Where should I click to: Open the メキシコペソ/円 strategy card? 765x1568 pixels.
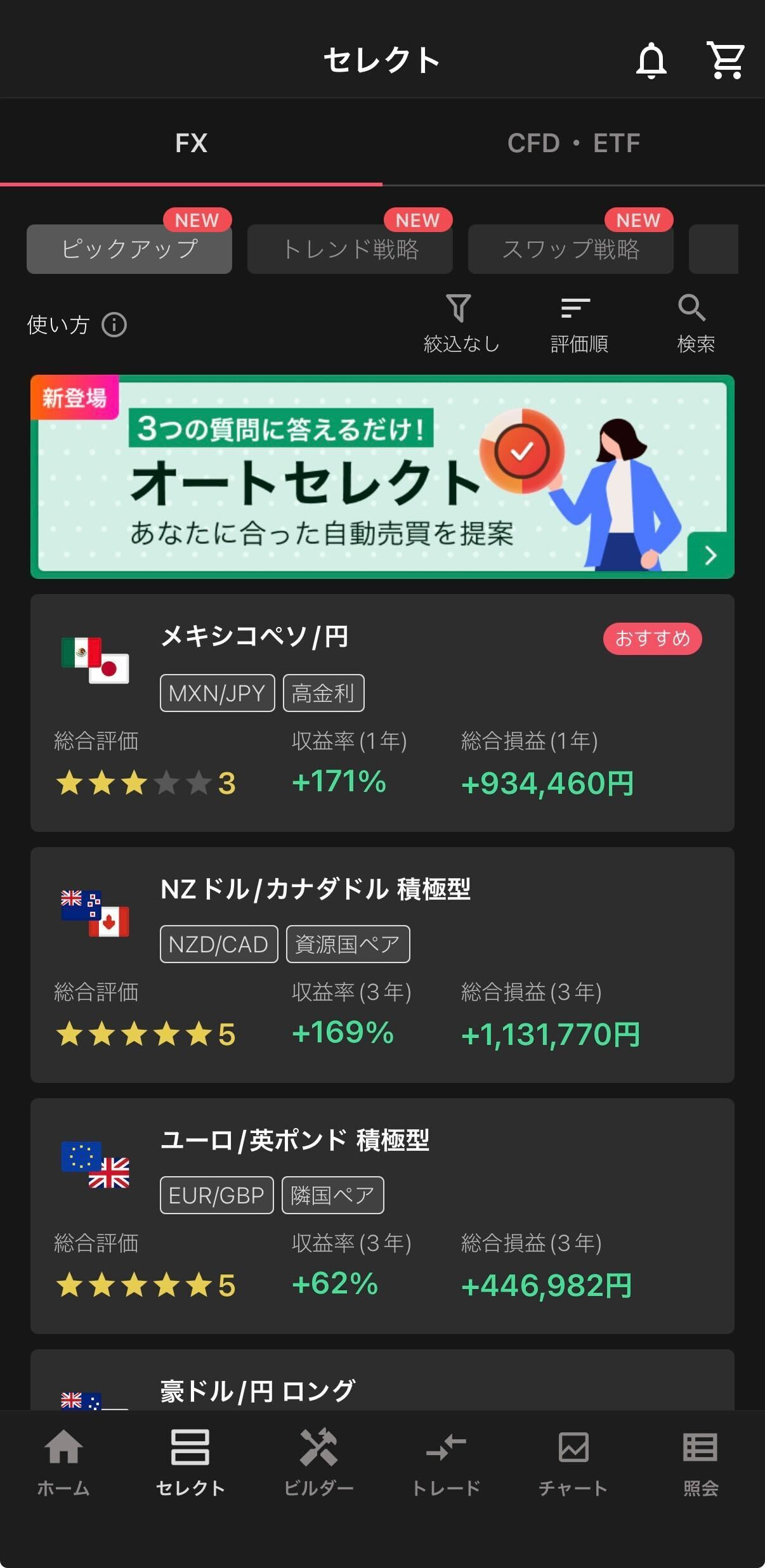pos(382,713)
